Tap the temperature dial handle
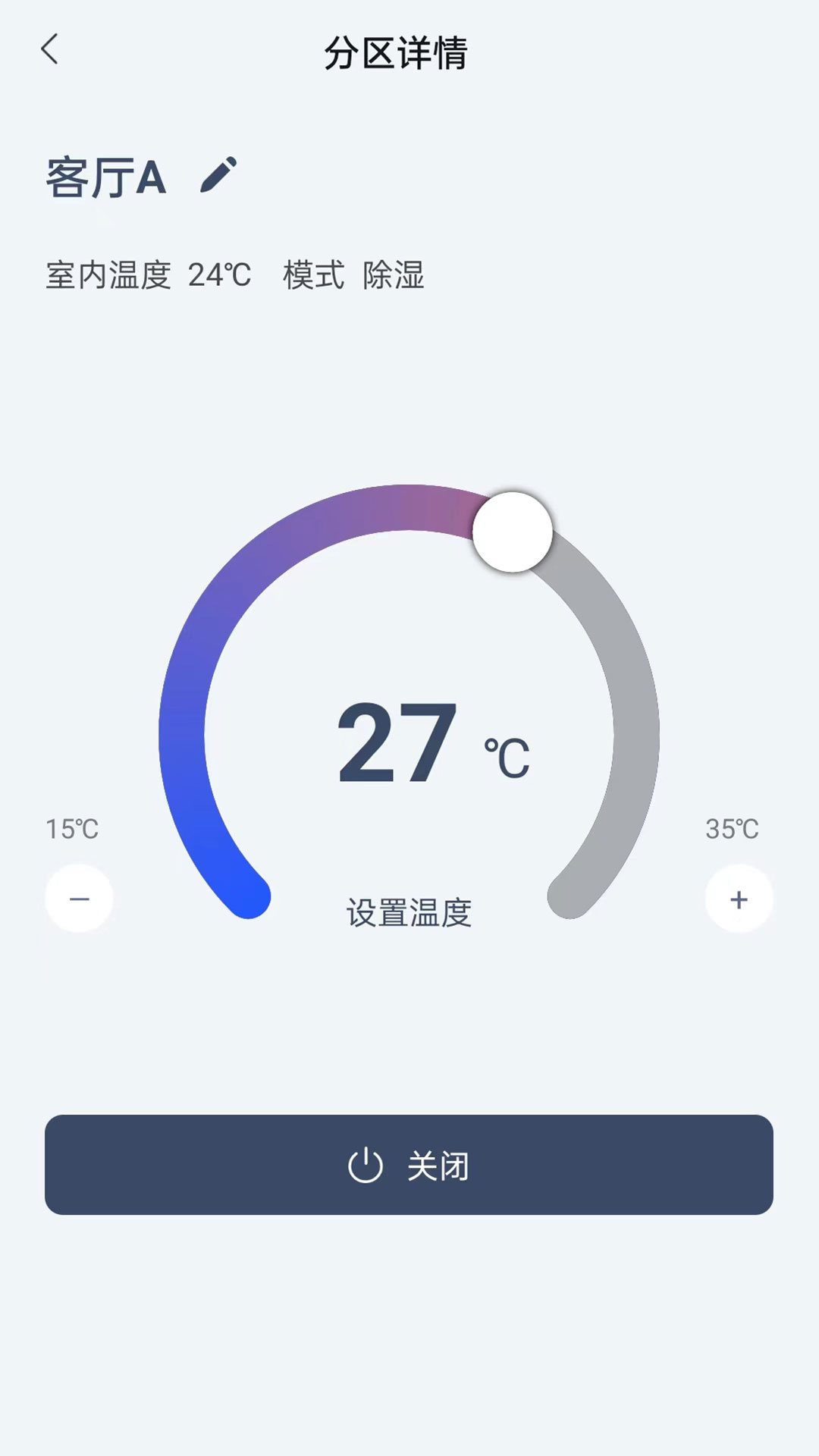Viewport: 819px width, 1456px height. point(513,532)
